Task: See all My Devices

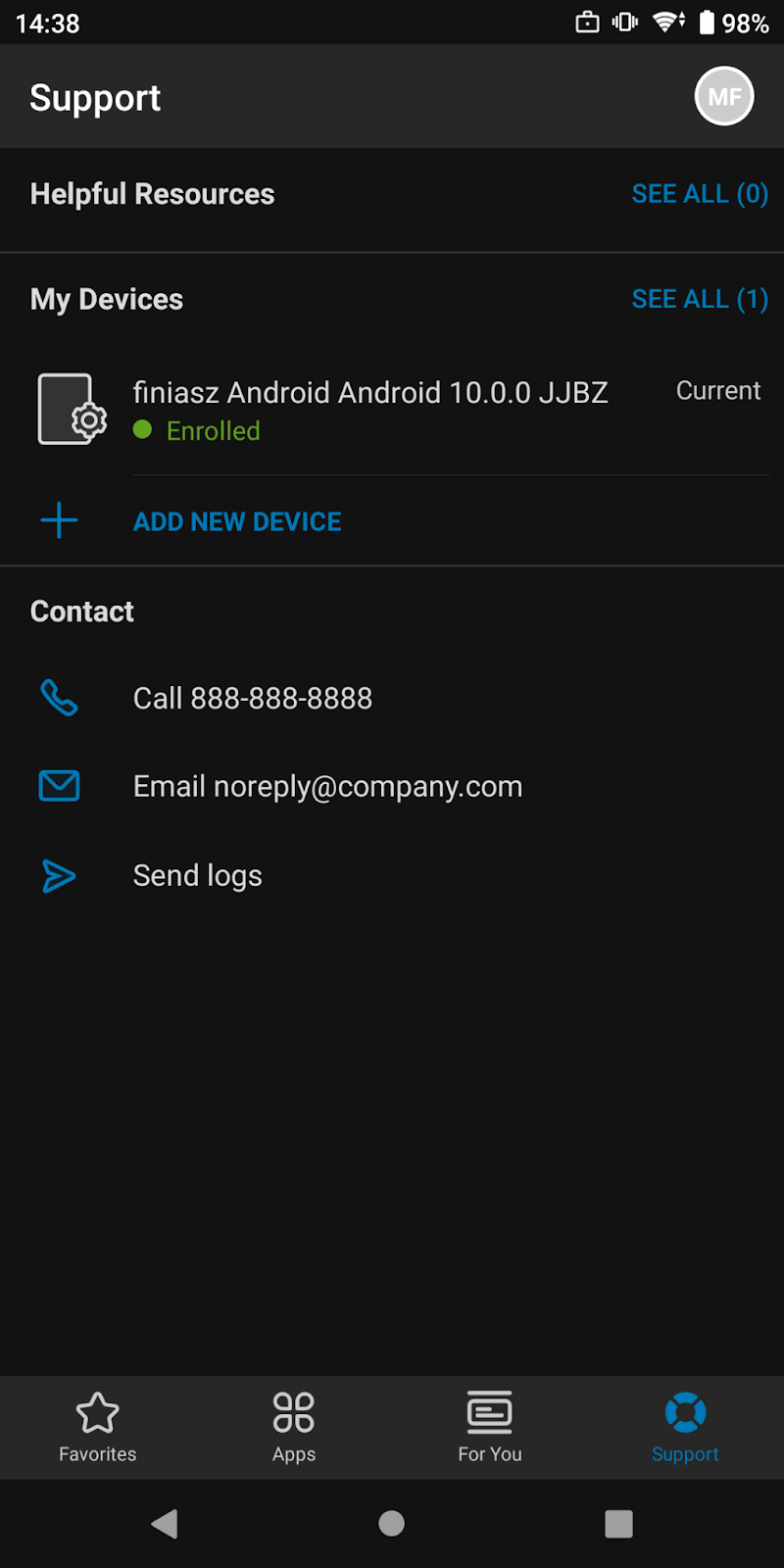Action: [699, 299]
